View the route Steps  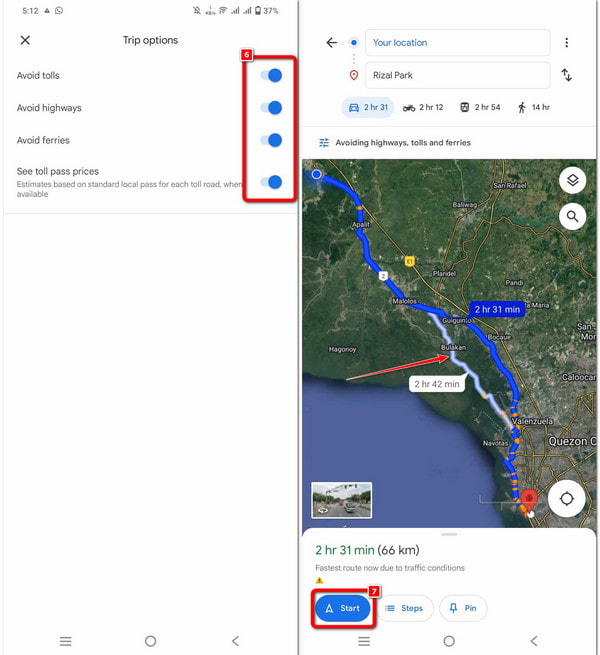405,608
